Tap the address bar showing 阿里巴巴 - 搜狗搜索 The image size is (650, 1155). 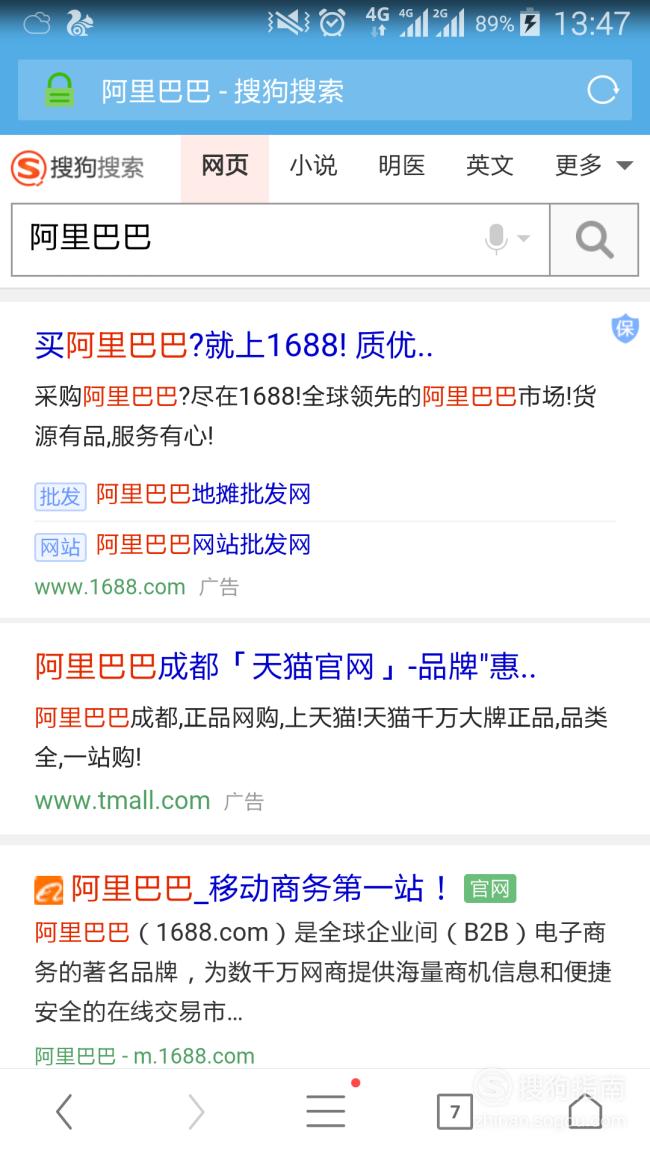point(325,91)
